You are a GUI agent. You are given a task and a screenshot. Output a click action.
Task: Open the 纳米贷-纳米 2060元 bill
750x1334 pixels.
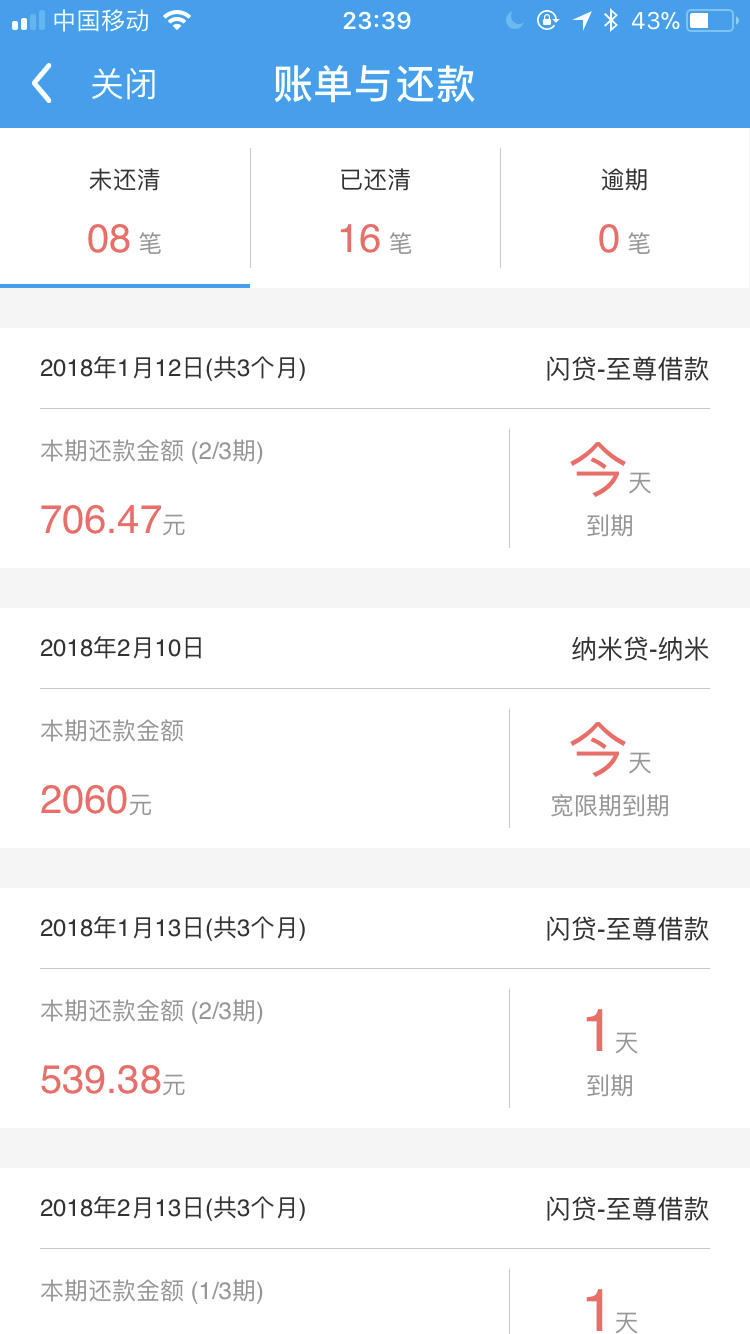[x=375, y=728]
